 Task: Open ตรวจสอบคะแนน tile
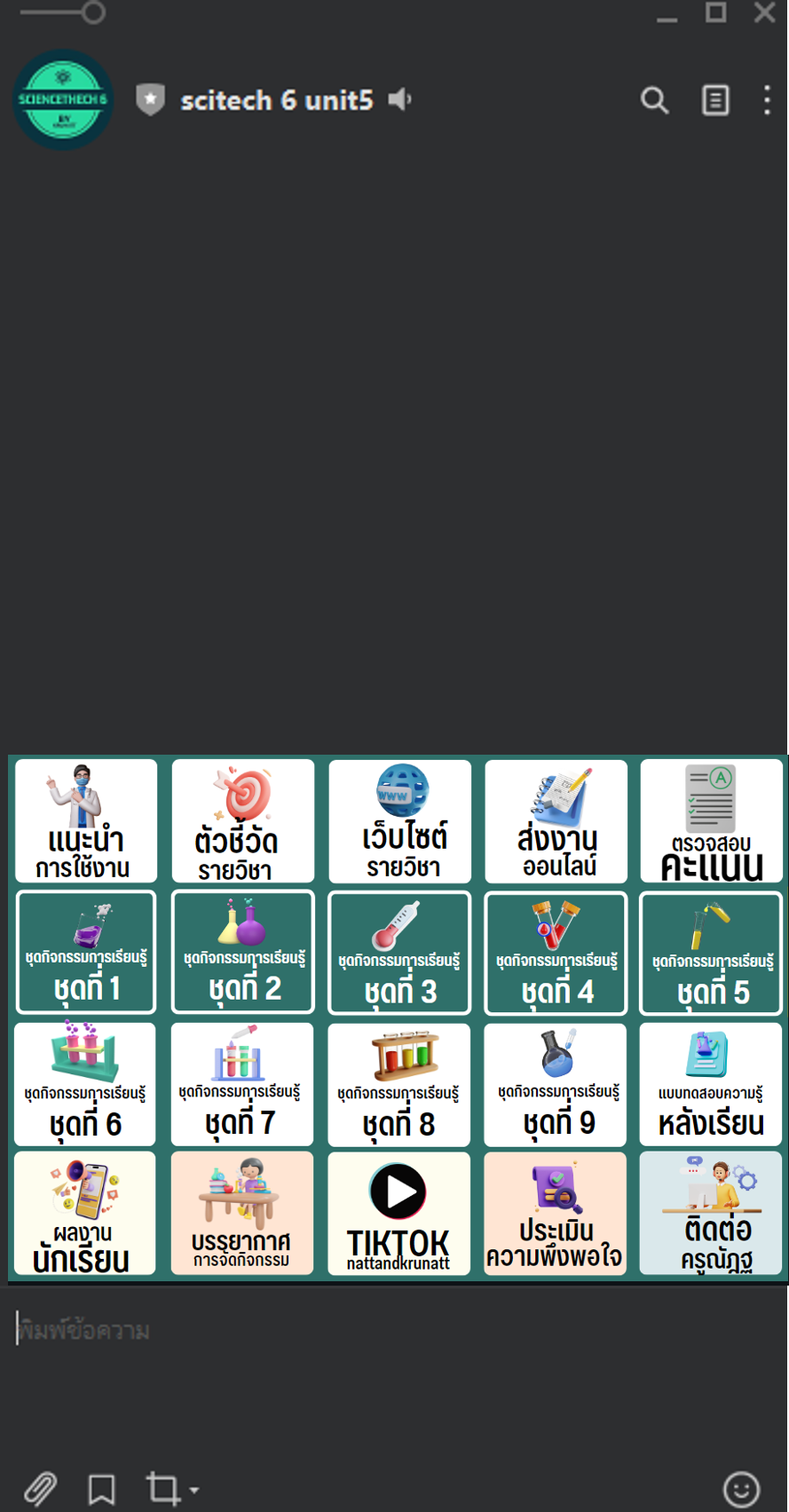tap(711, 820)
